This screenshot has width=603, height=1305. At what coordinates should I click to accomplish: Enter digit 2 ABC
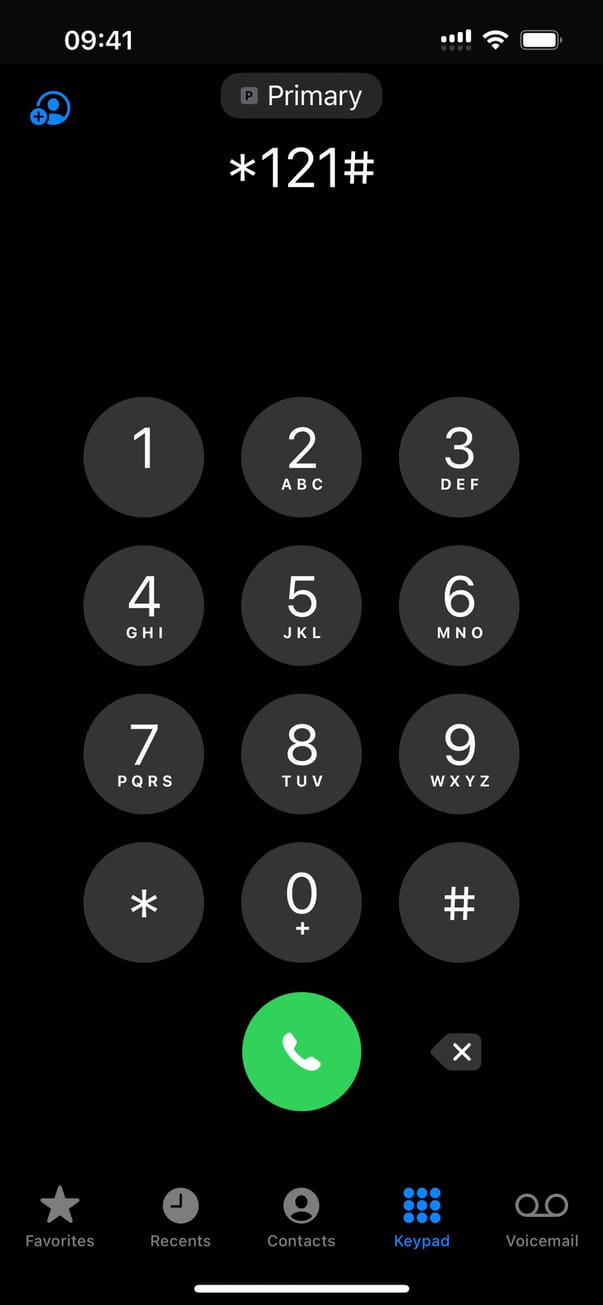301,457
